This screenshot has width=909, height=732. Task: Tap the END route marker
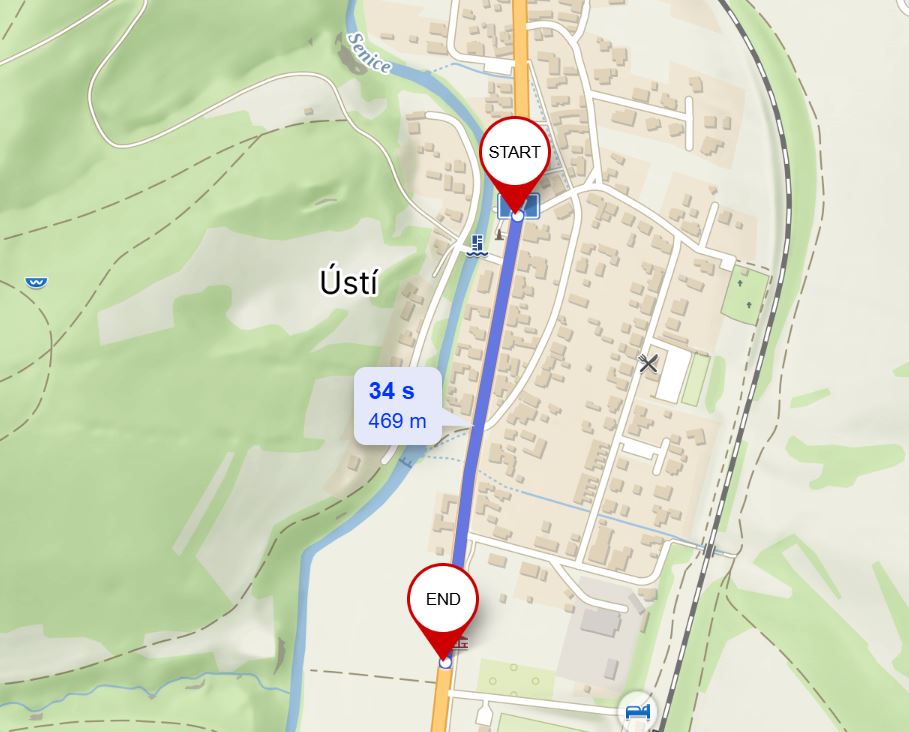443,600
